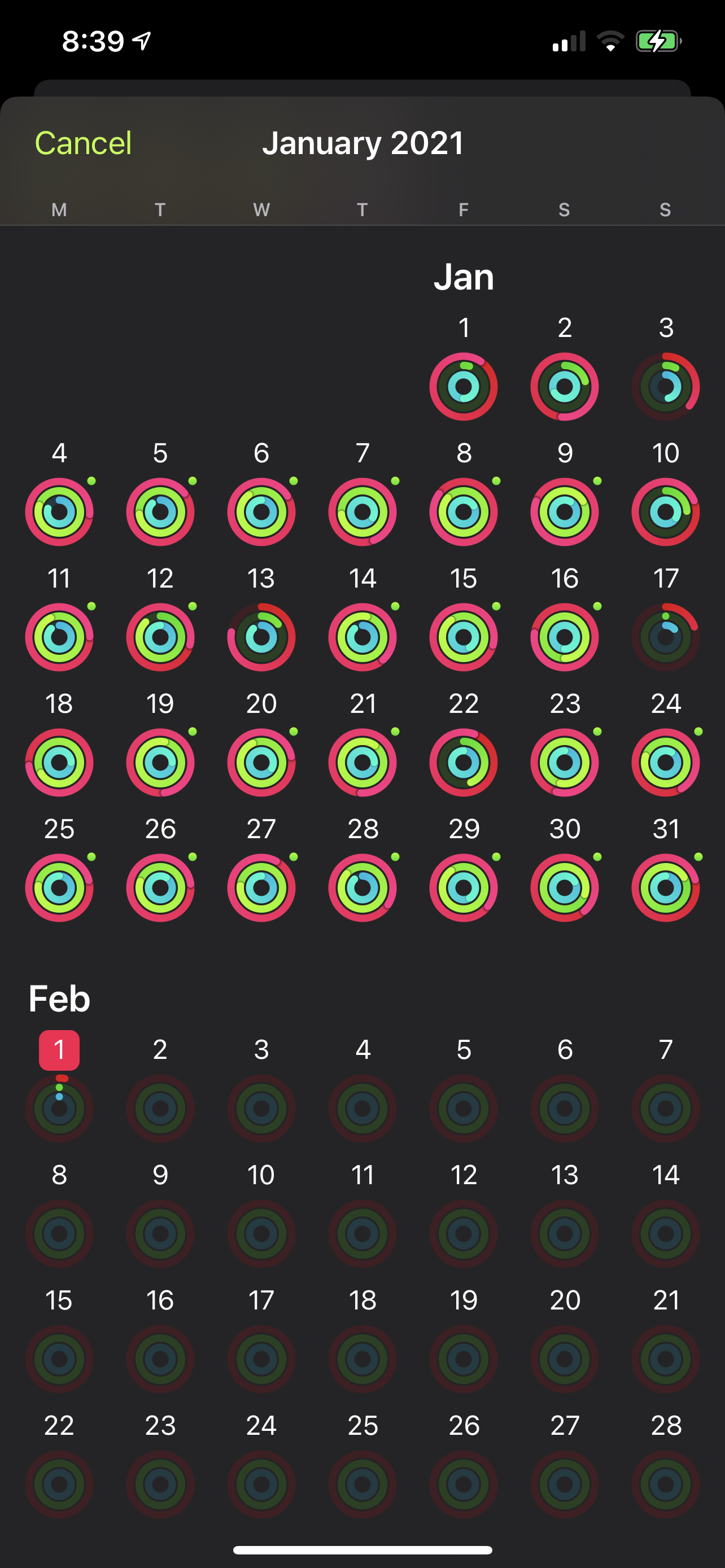
Task: Choose January 15 activity day
Action: pyautogui.click(x=463, y=637)
